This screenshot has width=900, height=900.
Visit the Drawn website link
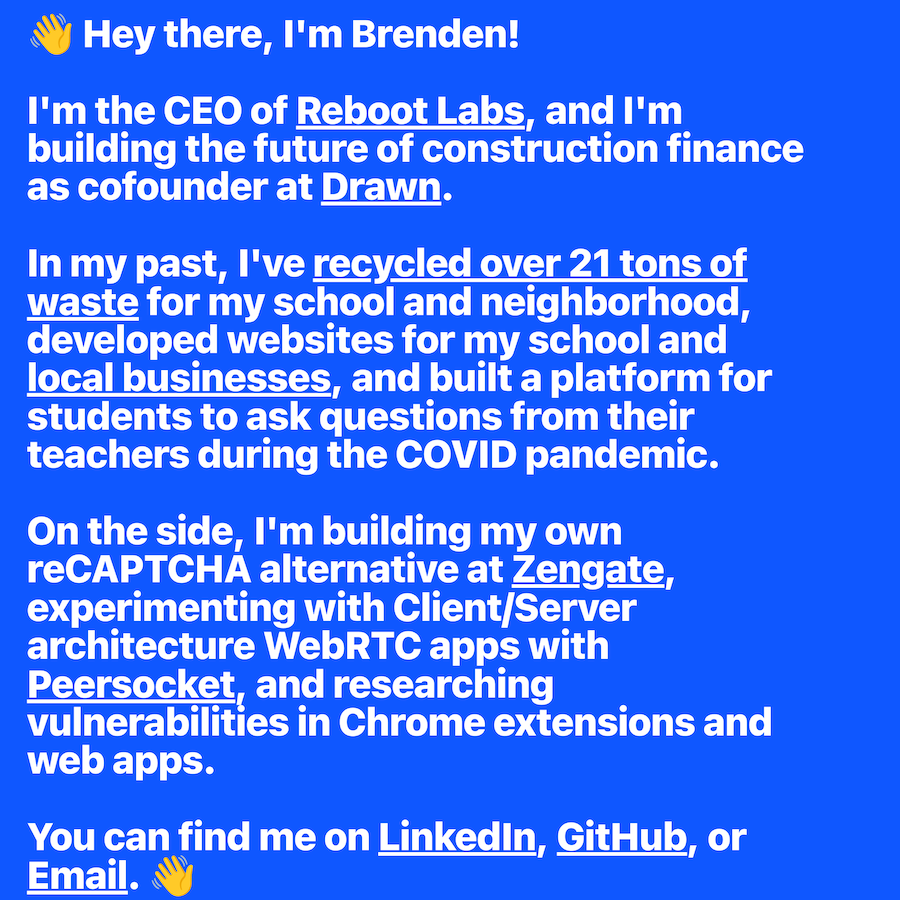(380, 188)
